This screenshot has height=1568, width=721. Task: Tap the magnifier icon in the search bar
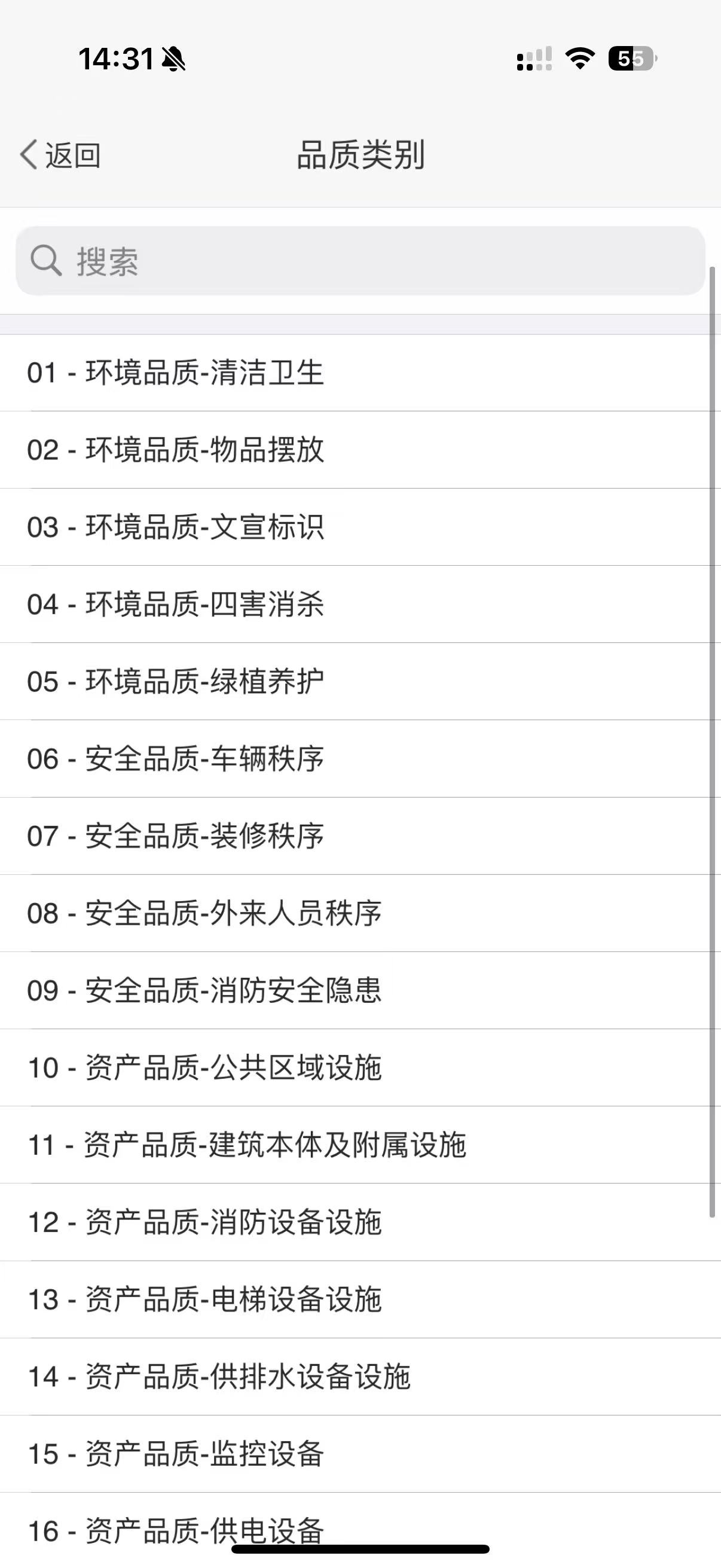46,262
